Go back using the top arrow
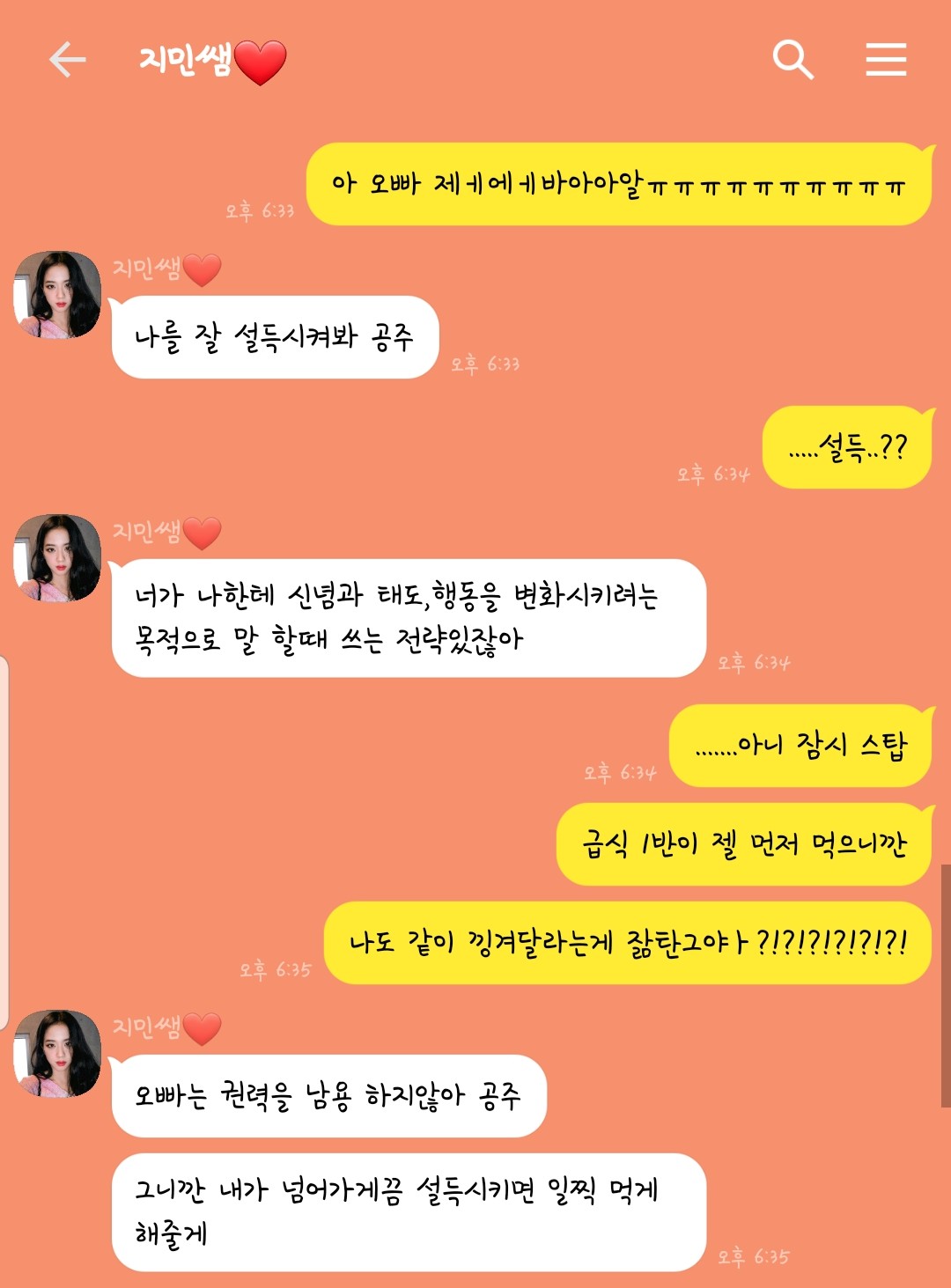The height and width of the screenshot is (1288, 951). coord(67,60)
